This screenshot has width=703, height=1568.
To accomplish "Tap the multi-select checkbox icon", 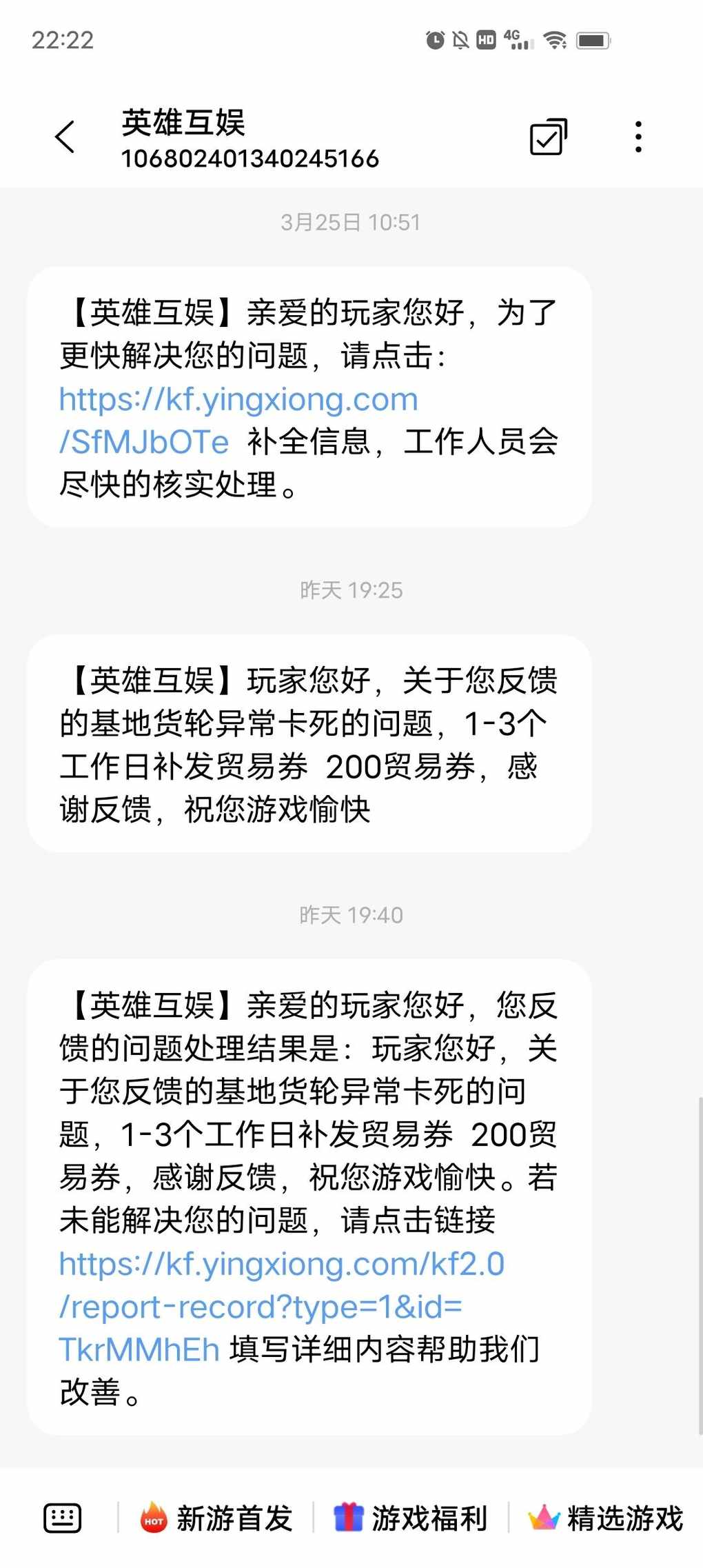I will [548, 137].
